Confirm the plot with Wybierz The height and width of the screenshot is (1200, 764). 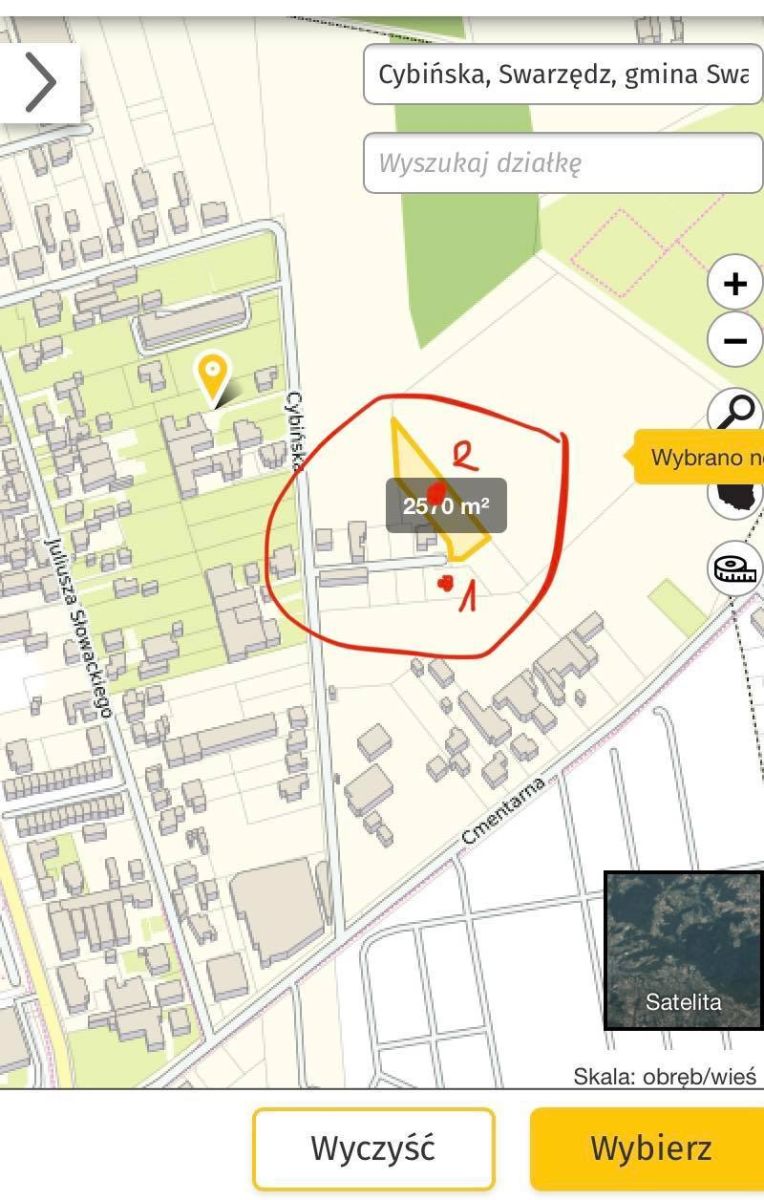[650, 1148]
